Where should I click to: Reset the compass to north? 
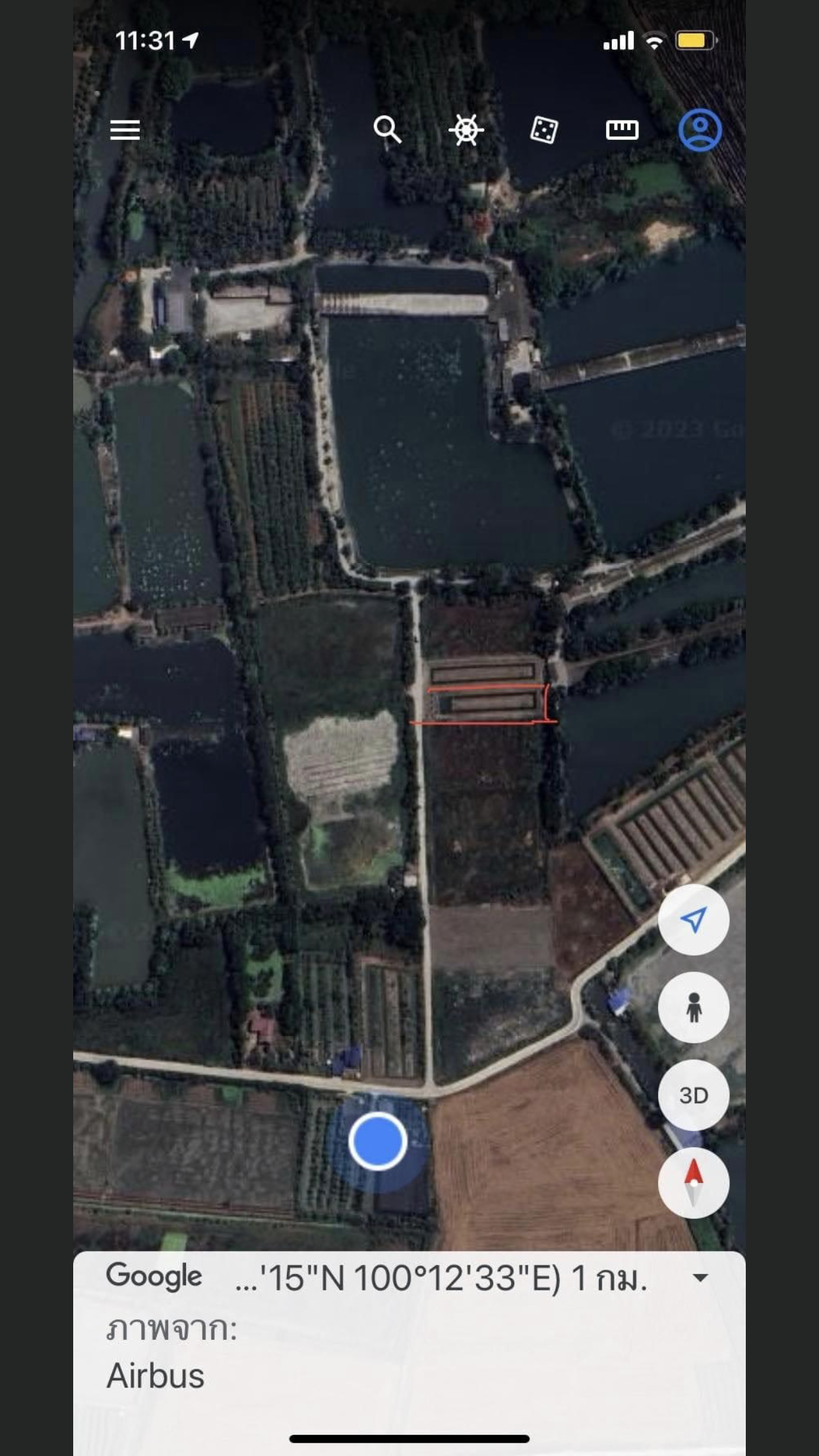(x=694, y=1182)
